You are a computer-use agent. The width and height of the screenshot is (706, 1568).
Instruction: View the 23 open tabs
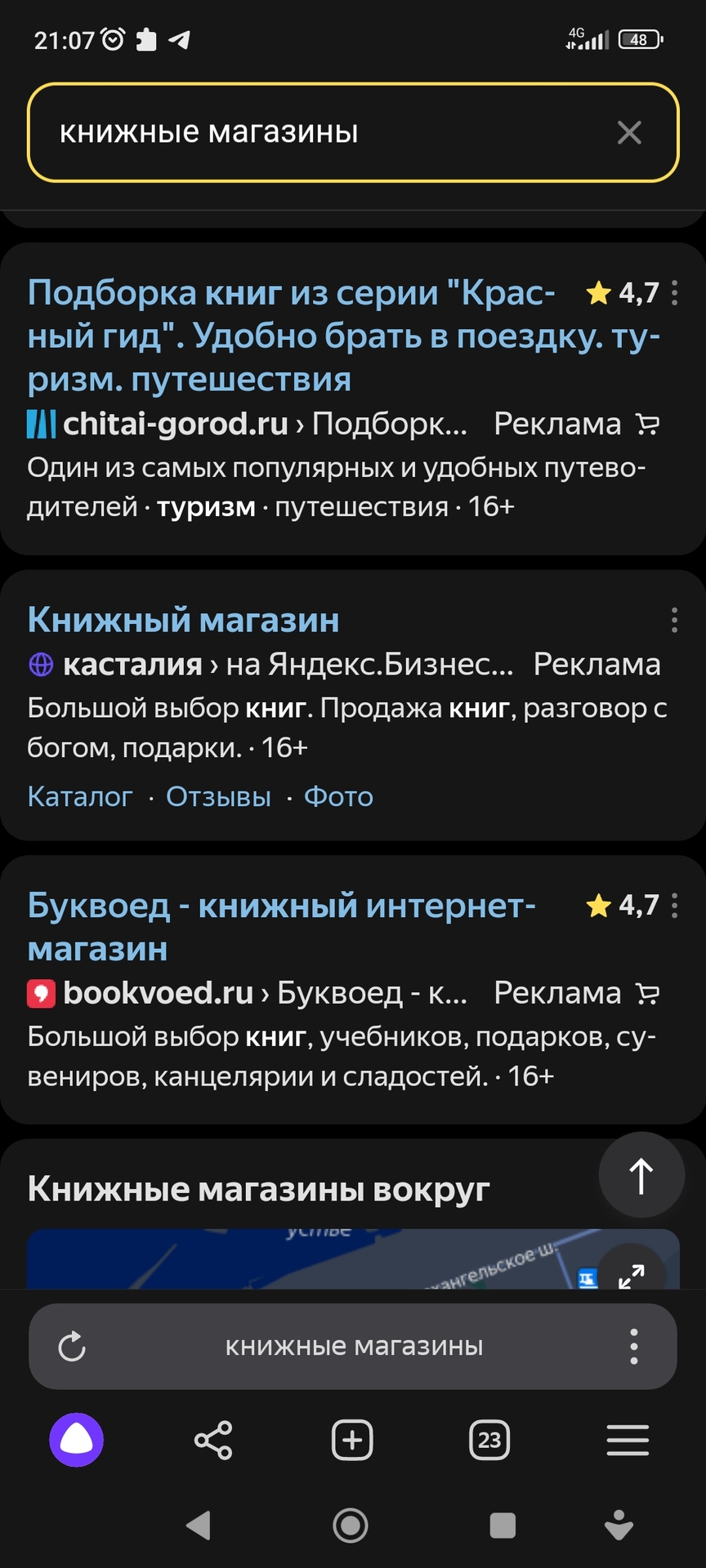click(x=489, y=1440)
